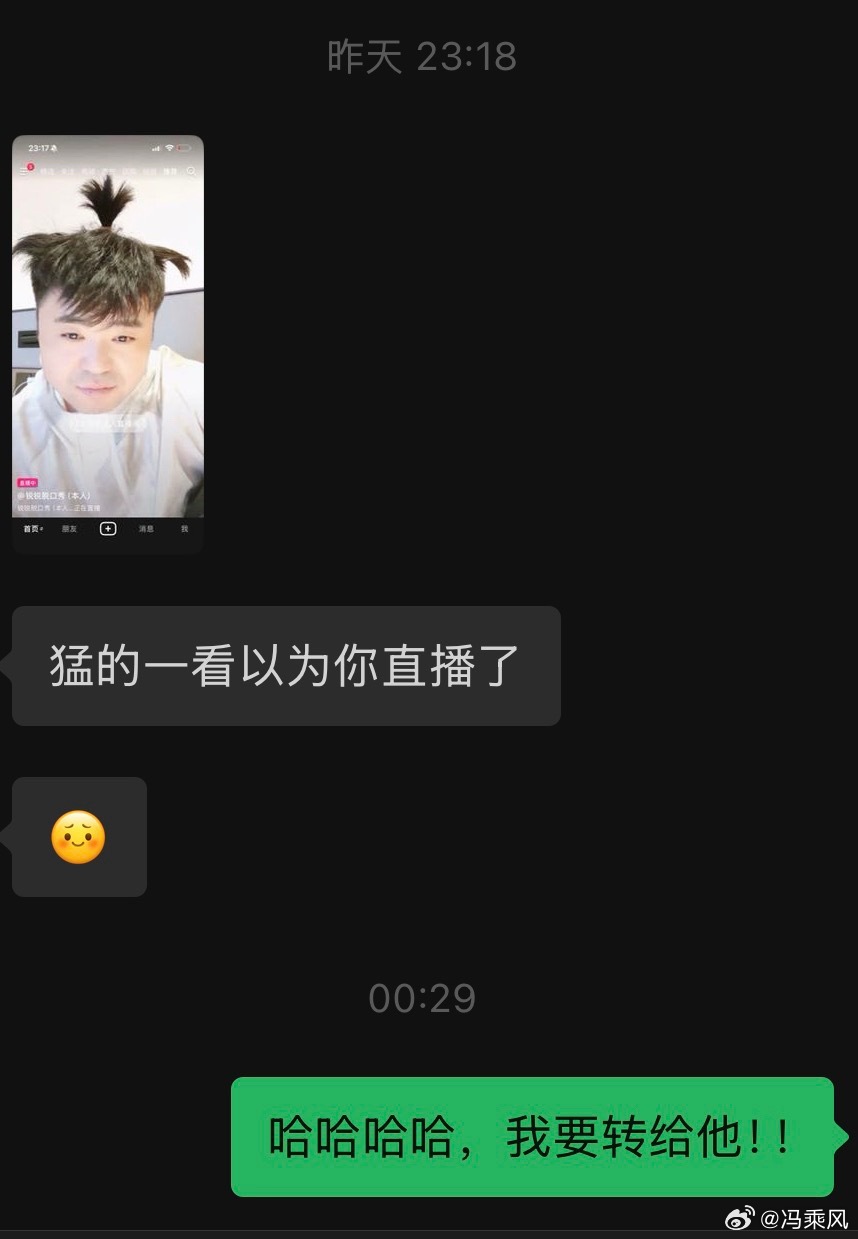Viewport: 858px width, 1239px height.
Task: Tap the smiling emoji sticker message
Action: pyautogui.click(x=78, y=837)
